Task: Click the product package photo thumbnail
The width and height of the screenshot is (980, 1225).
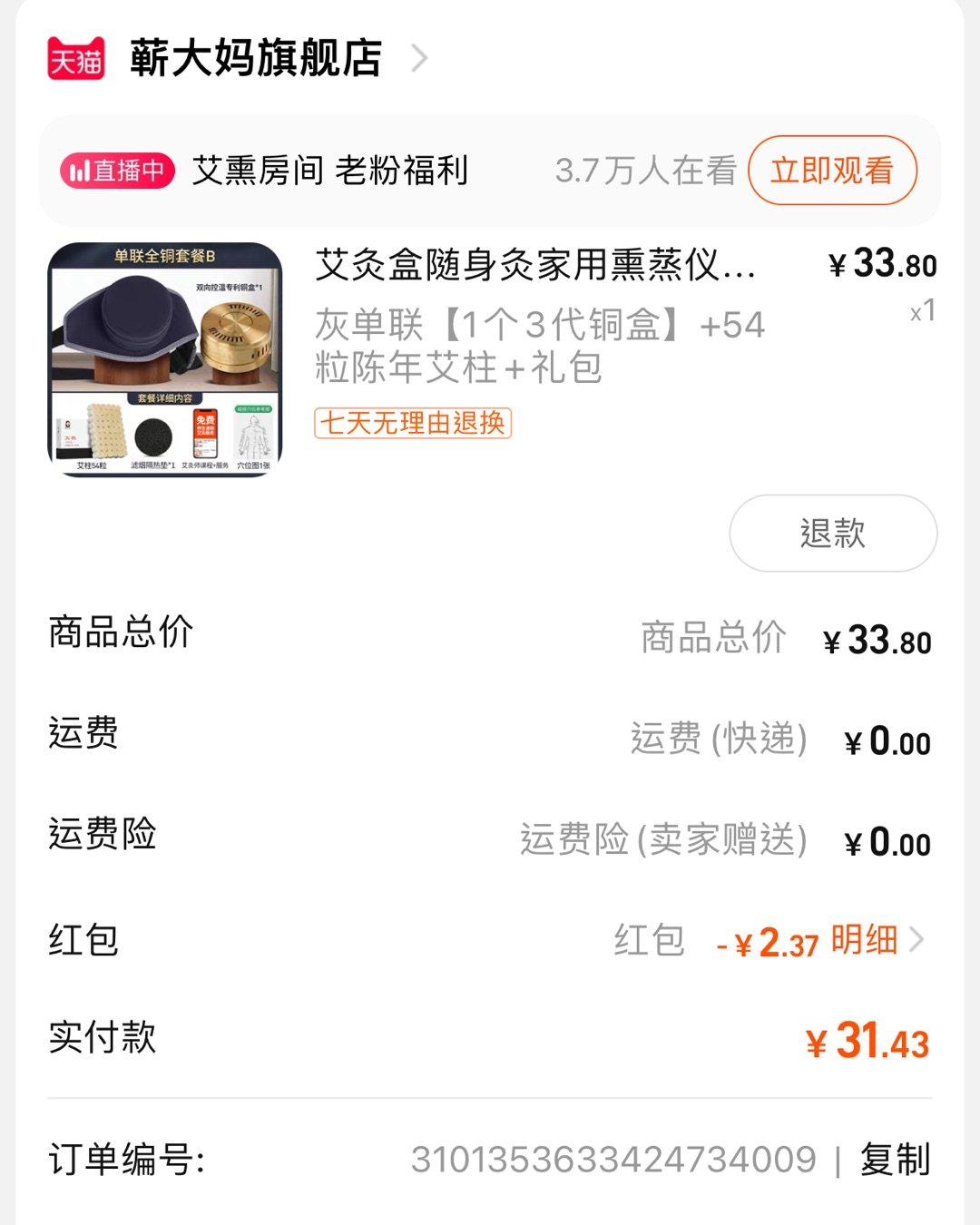Action: click(168, 357)
